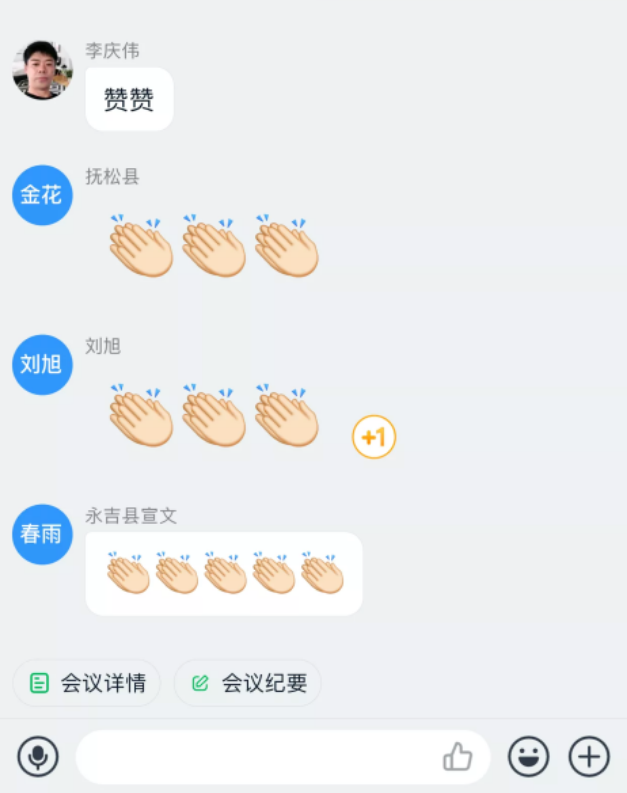Open 李庆伟's profile photo
The image size is (627, 793).
point(42,70)
